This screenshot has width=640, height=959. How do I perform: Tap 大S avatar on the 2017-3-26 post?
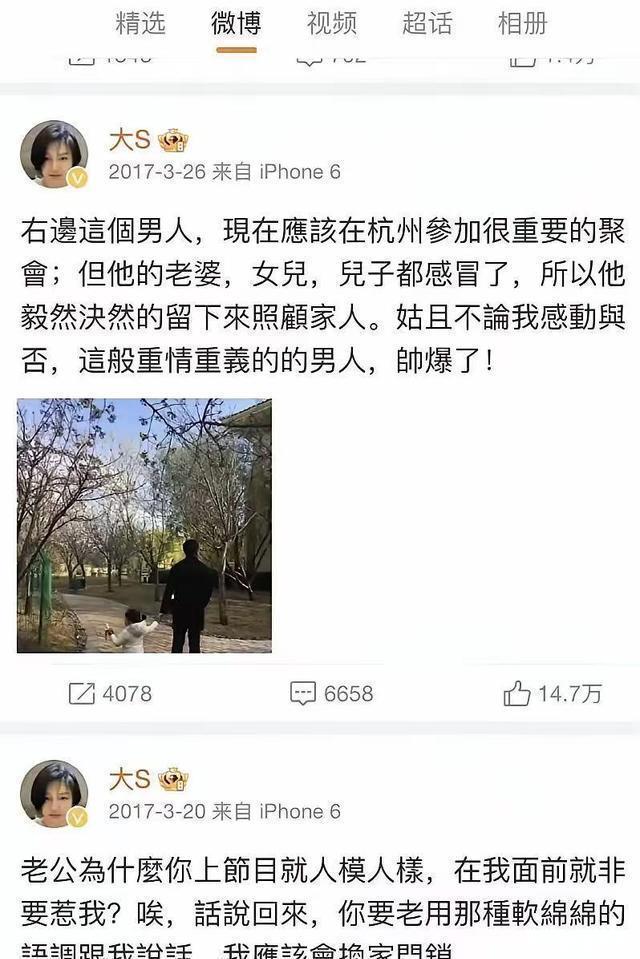pyautogui.click(x=54, y=154)
